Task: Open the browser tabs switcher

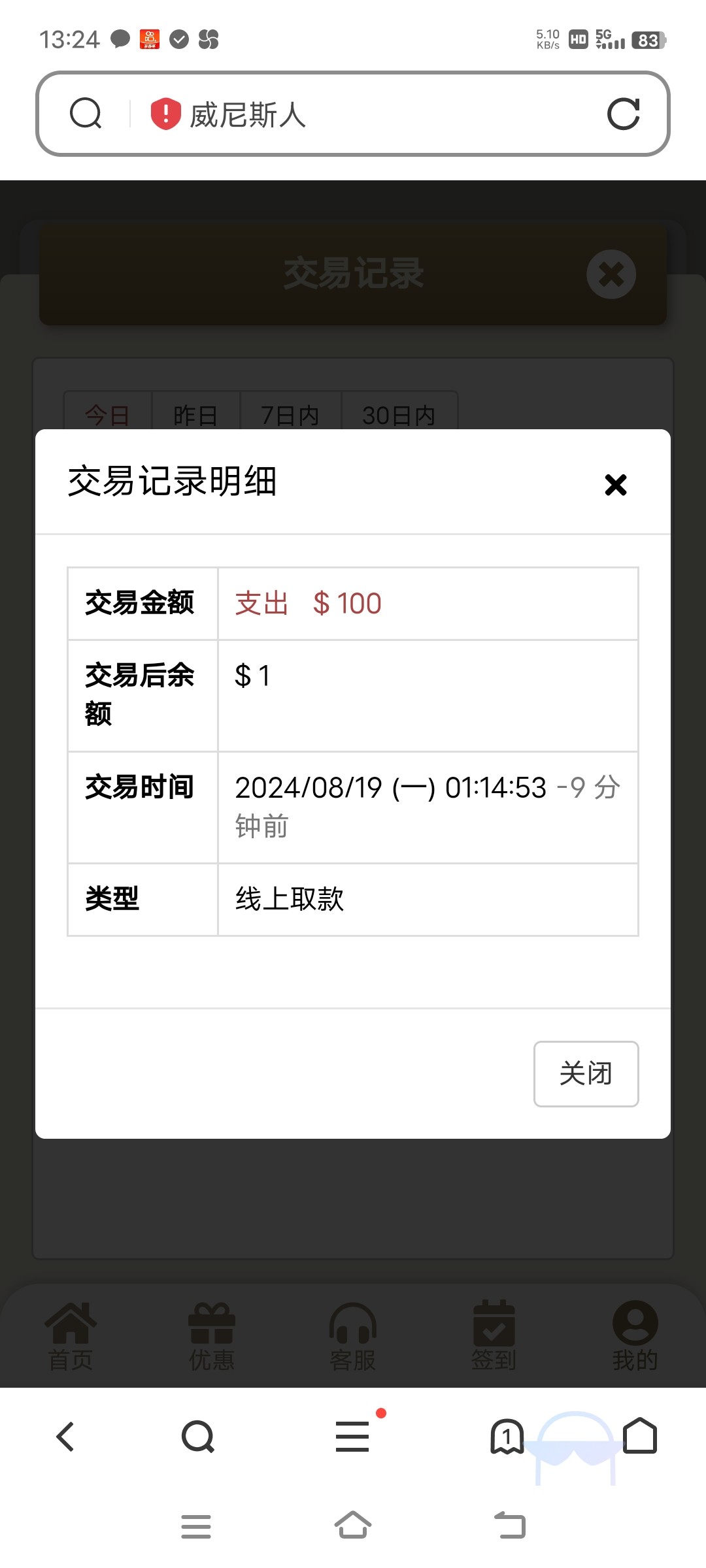Action: [507, 1436]
